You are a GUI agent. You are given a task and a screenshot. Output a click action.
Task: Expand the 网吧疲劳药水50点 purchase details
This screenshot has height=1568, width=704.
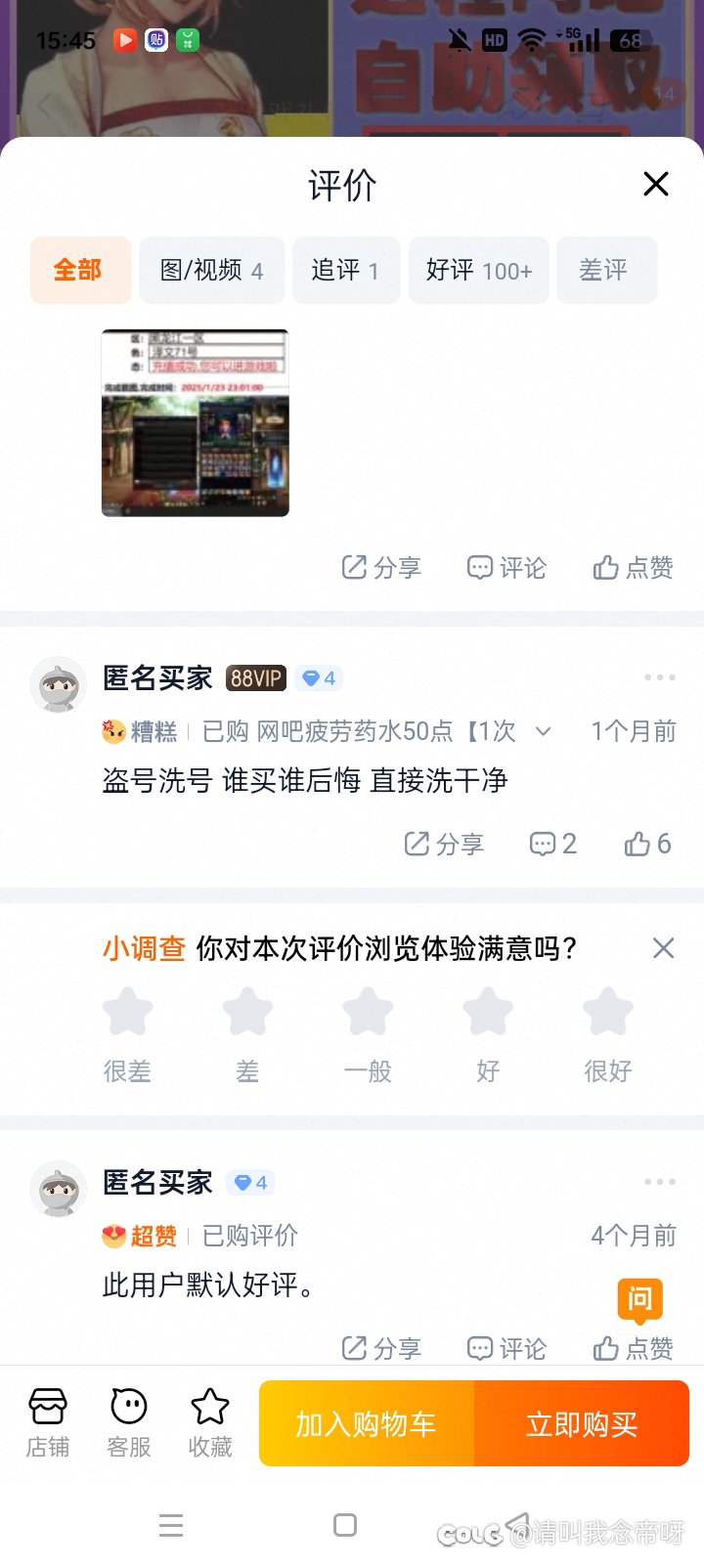(544, 731)
